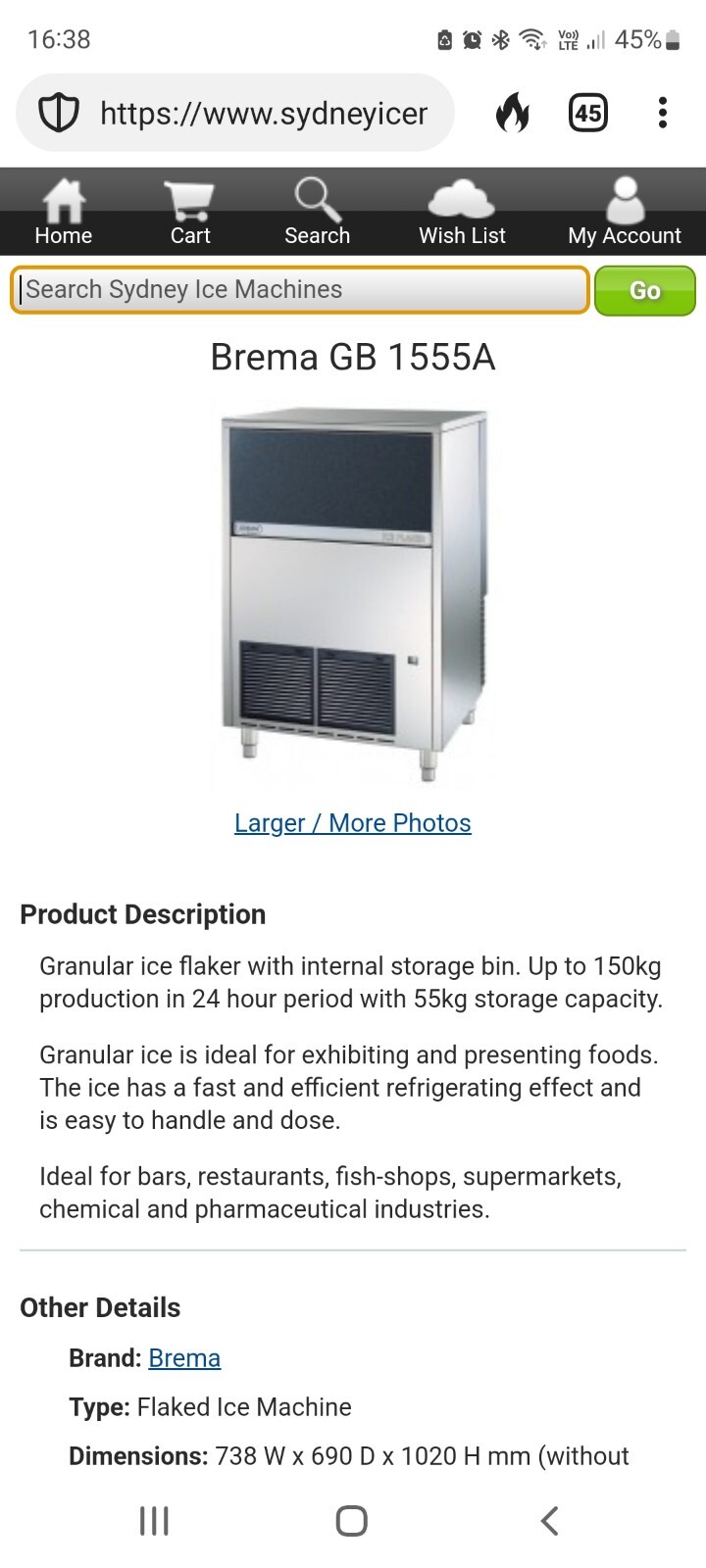Image resolution: width=706 pixels, height=1568 pixels.
Task: Open the Search nav item
Action: (317, 213)
